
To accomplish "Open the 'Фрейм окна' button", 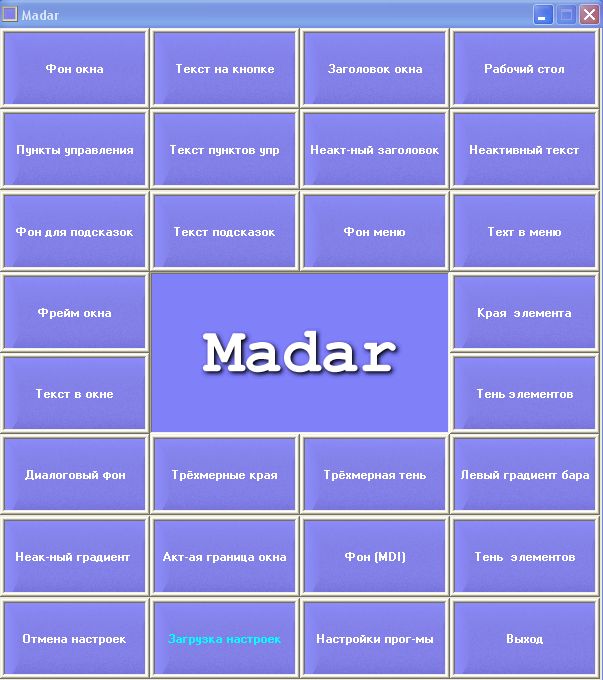I will (75, 313).
